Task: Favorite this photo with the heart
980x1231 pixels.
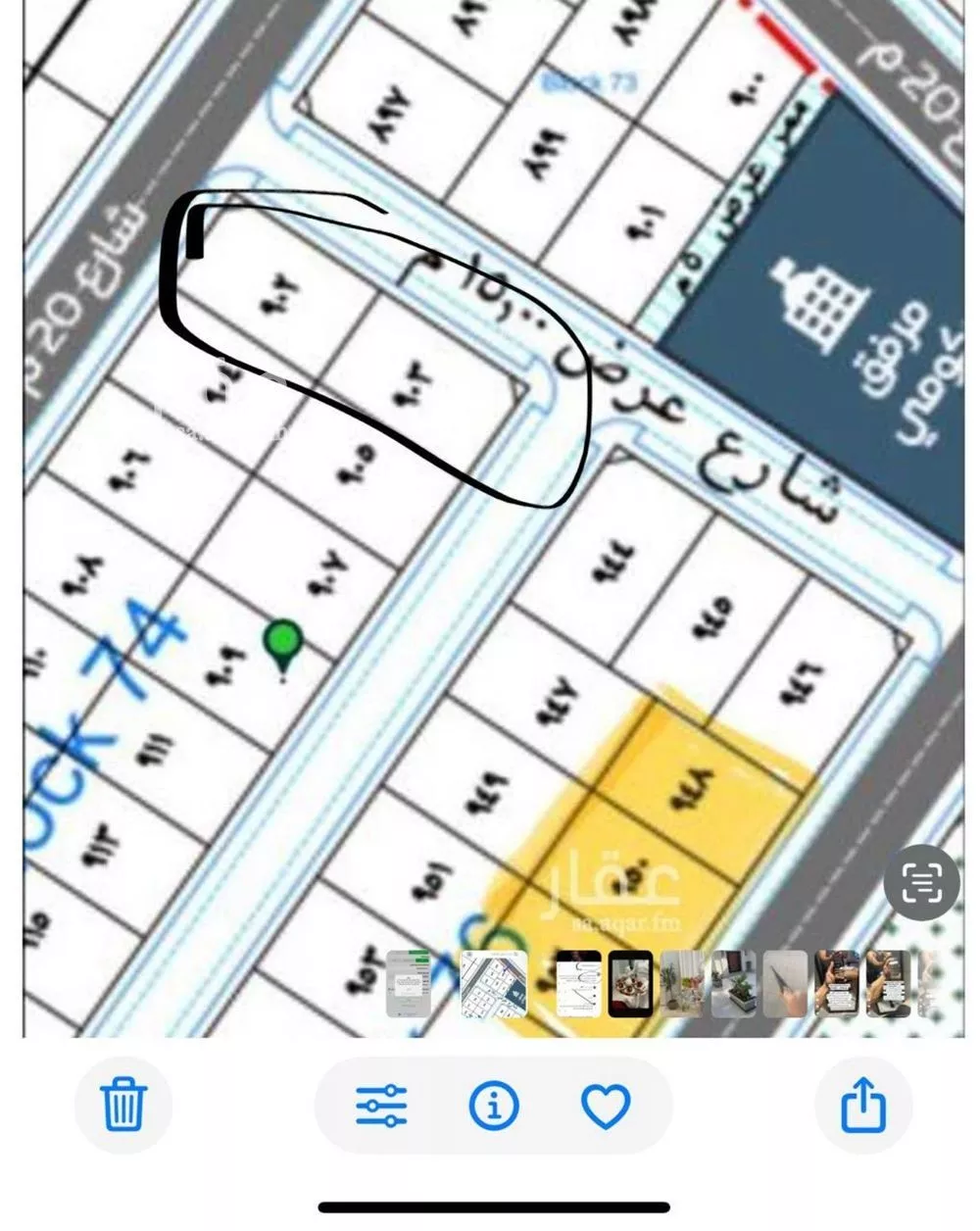Action: pos(606,1106)
